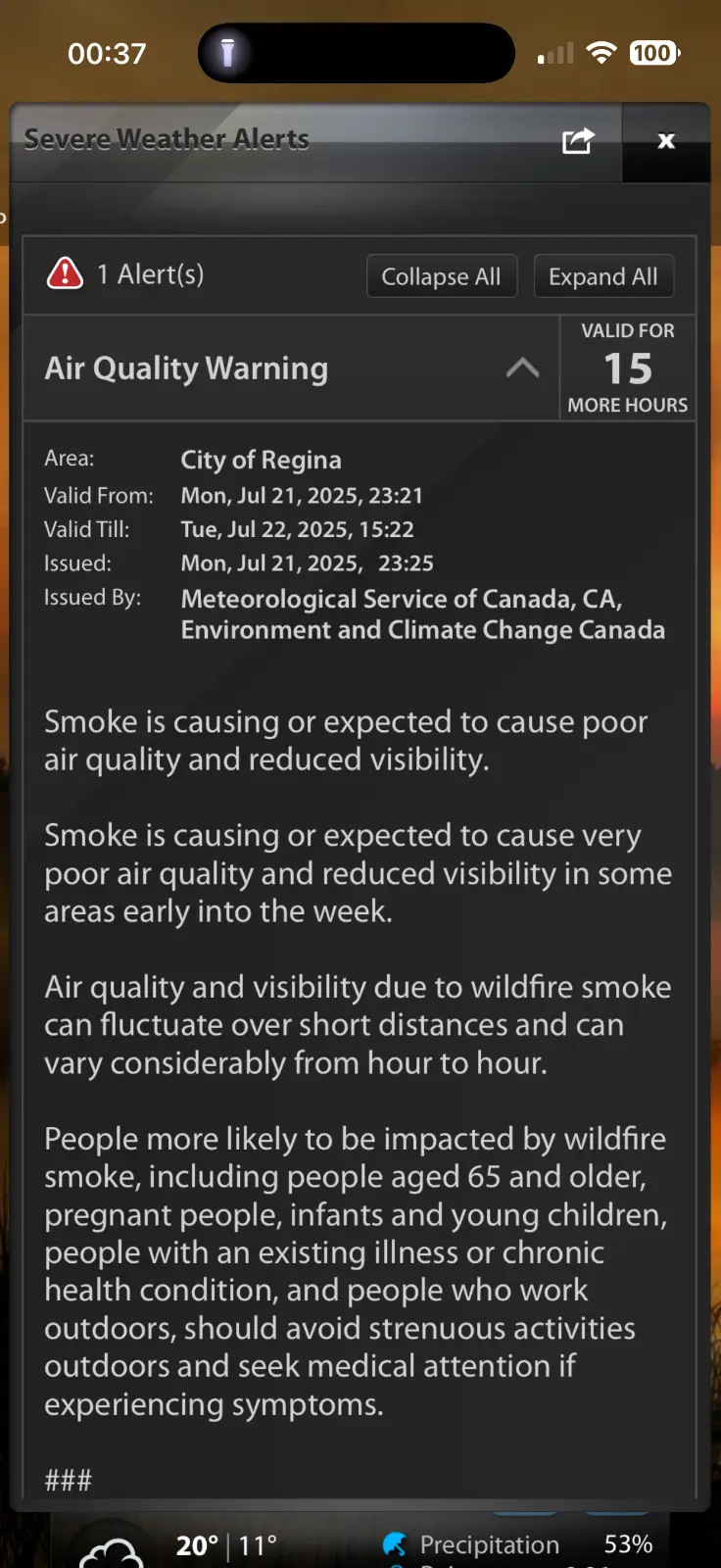Viewport: 721px width, 1568px height.
Task: Collapse the Air Quality Warning section
Action: click(x=522, y=368)
